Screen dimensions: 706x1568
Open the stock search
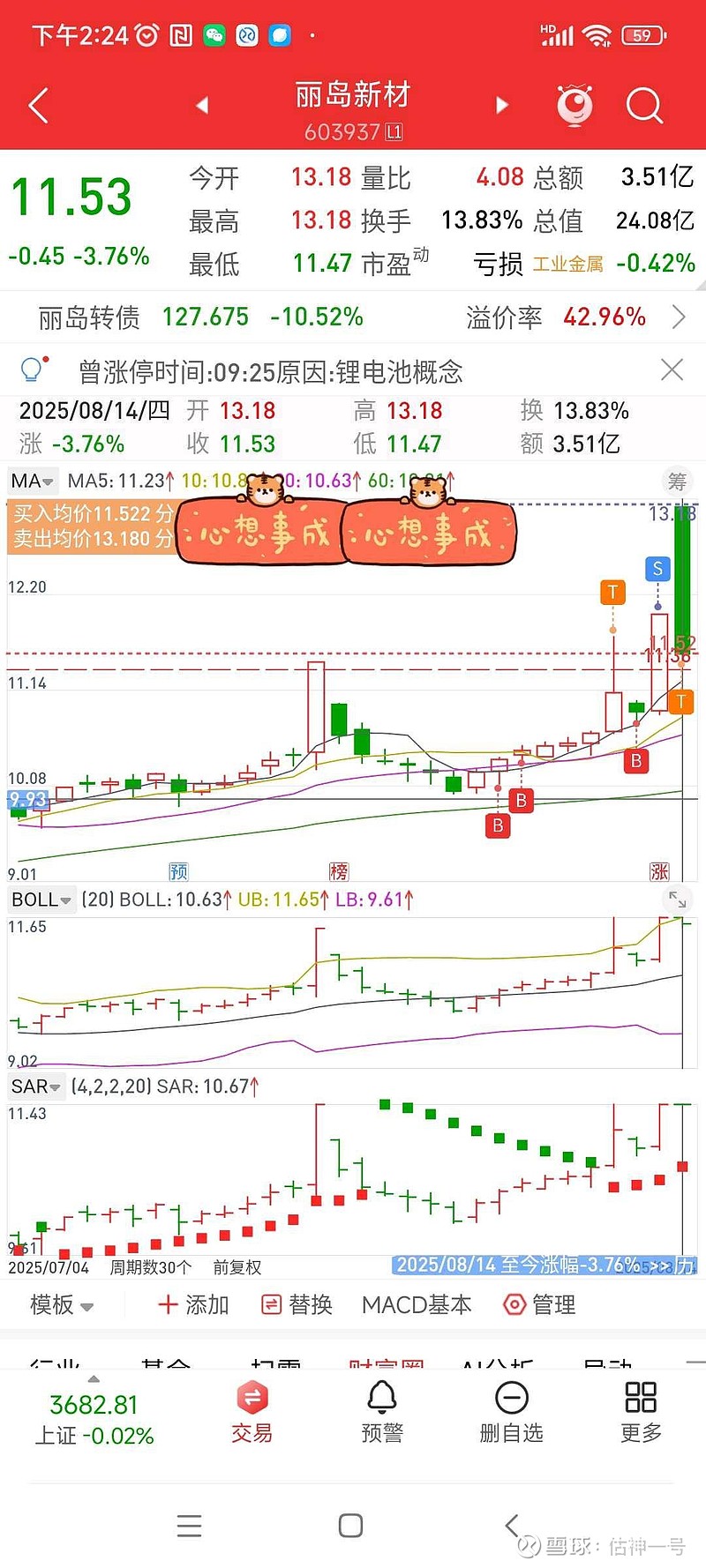tap(644, 106)
